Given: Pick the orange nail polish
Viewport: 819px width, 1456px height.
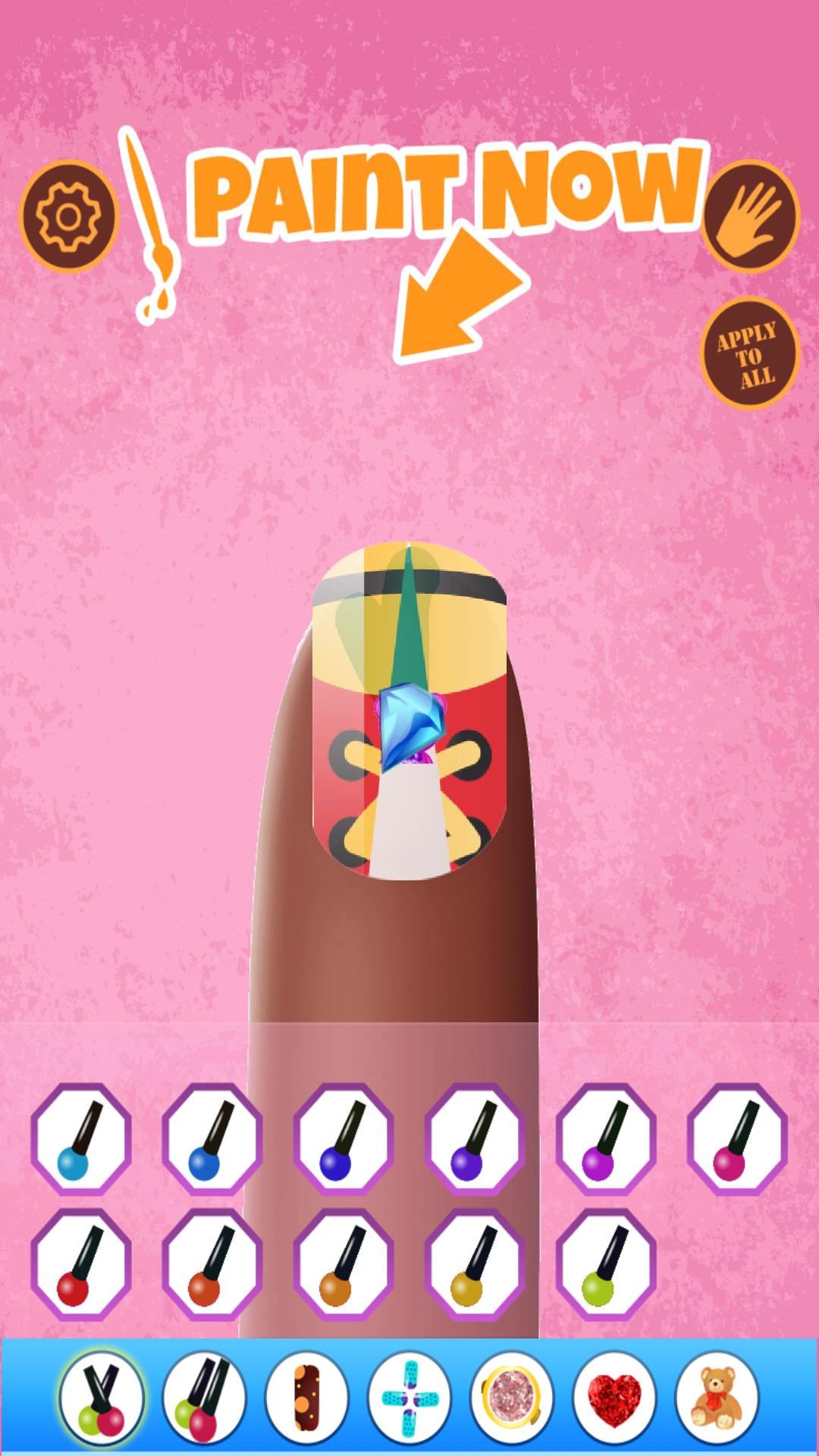Looking at the screenshot, I should tap(344, 1264).
